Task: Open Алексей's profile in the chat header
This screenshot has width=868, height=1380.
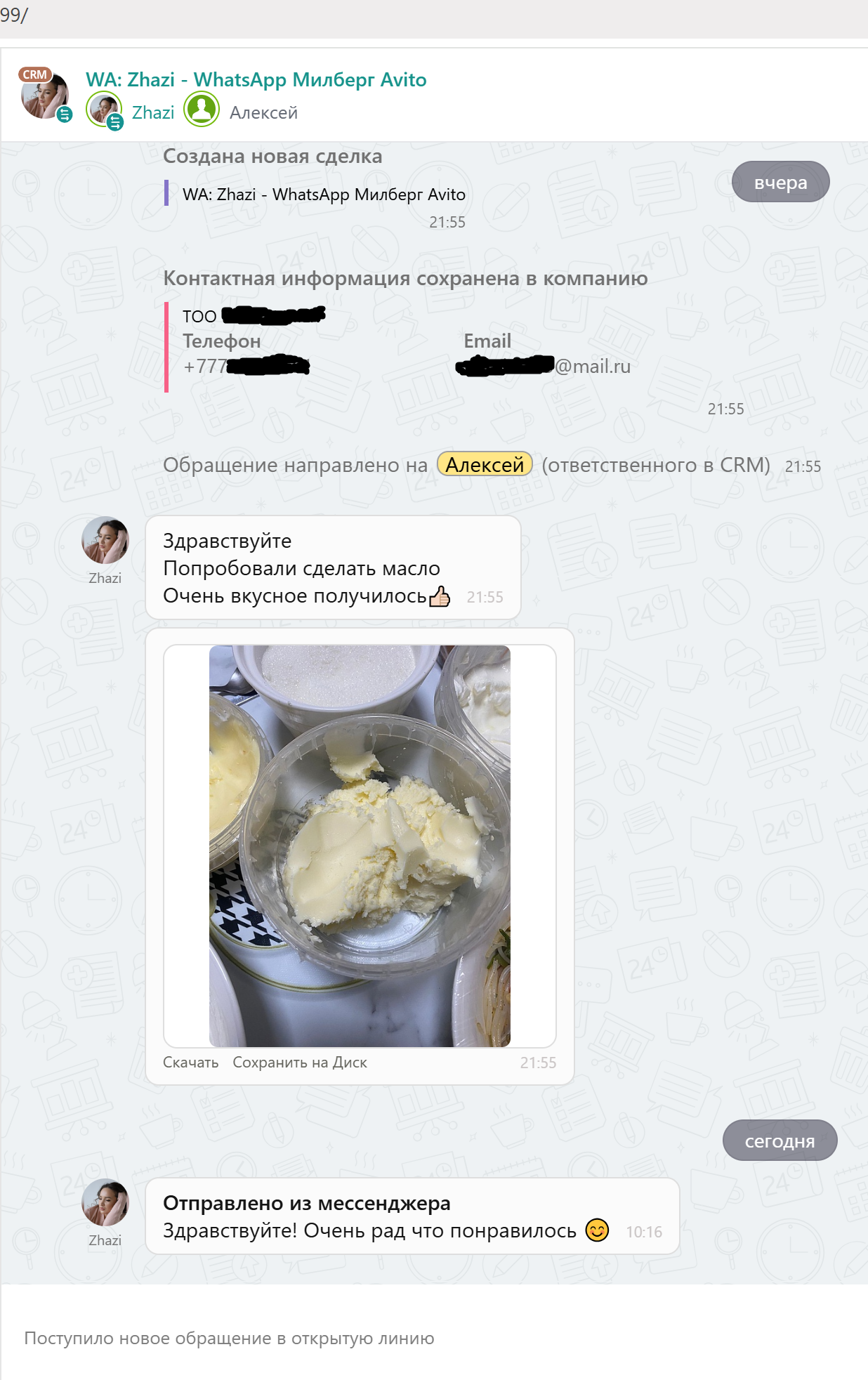Action: (263, 112)
